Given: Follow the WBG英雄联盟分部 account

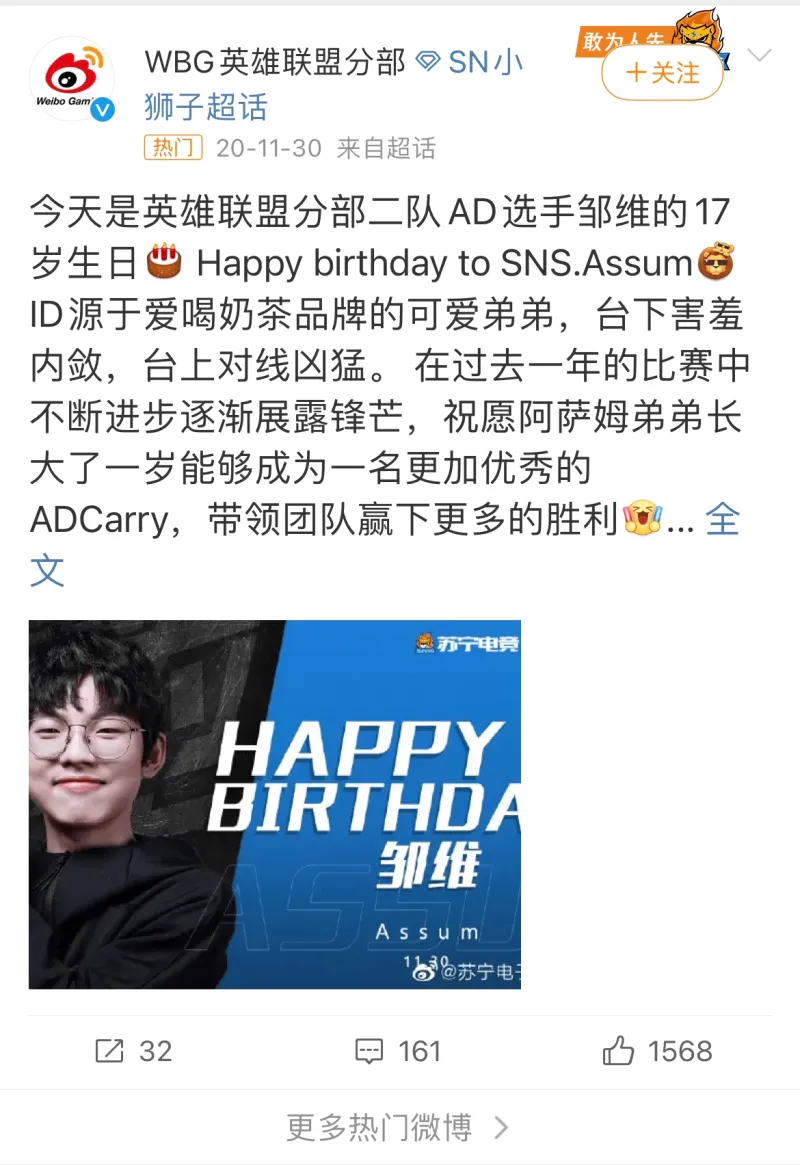Looking at the screenshot, I should pos(662,73).
